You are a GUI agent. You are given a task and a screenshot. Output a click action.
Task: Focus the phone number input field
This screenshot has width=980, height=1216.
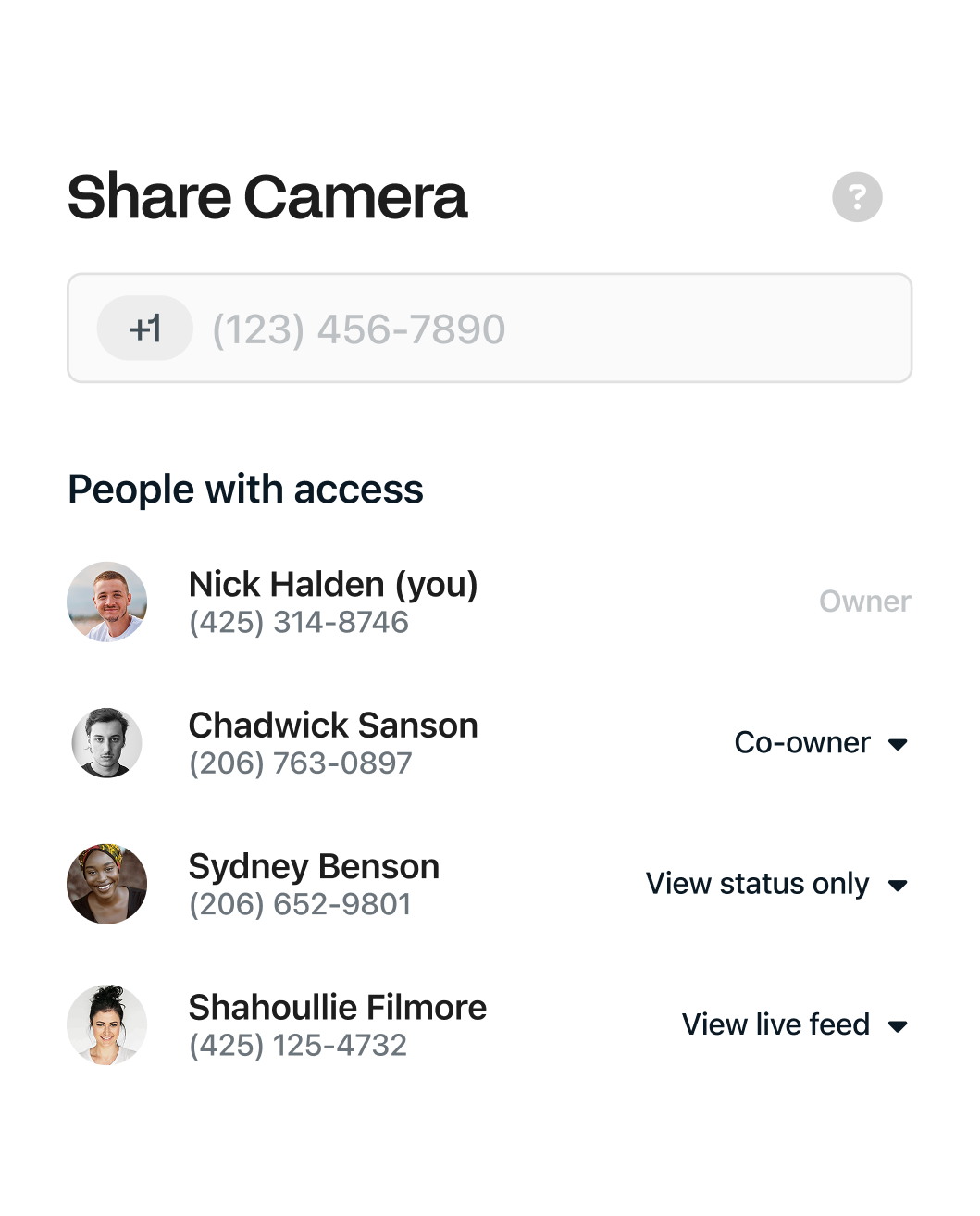(x=490, y=328)
